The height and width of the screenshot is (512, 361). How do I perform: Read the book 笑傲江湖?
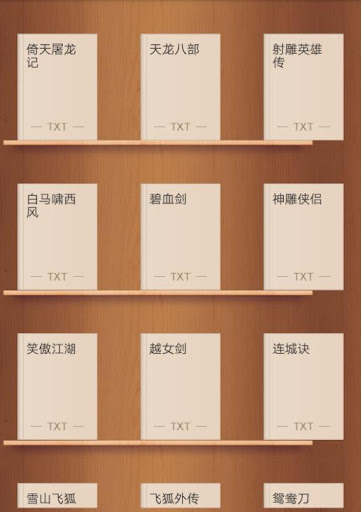pyautogui.click(x=57, y=386)
